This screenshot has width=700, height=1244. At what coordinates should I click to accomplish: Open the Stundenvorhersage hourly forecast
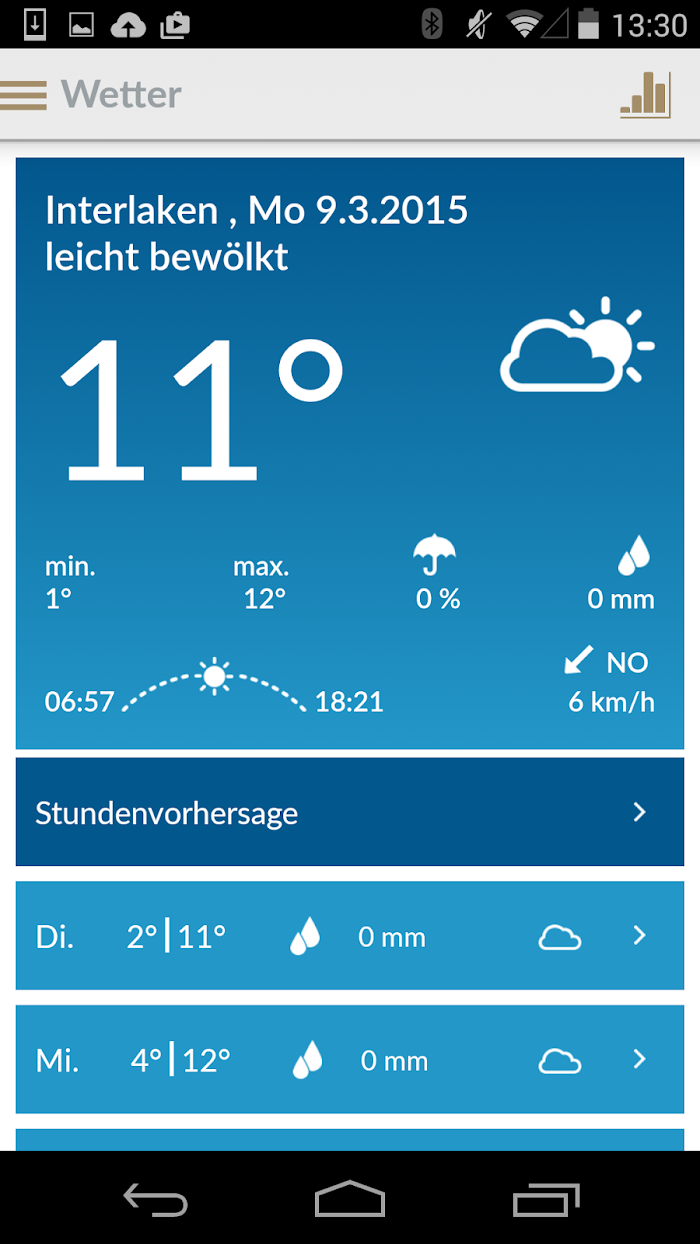point(350,812)
